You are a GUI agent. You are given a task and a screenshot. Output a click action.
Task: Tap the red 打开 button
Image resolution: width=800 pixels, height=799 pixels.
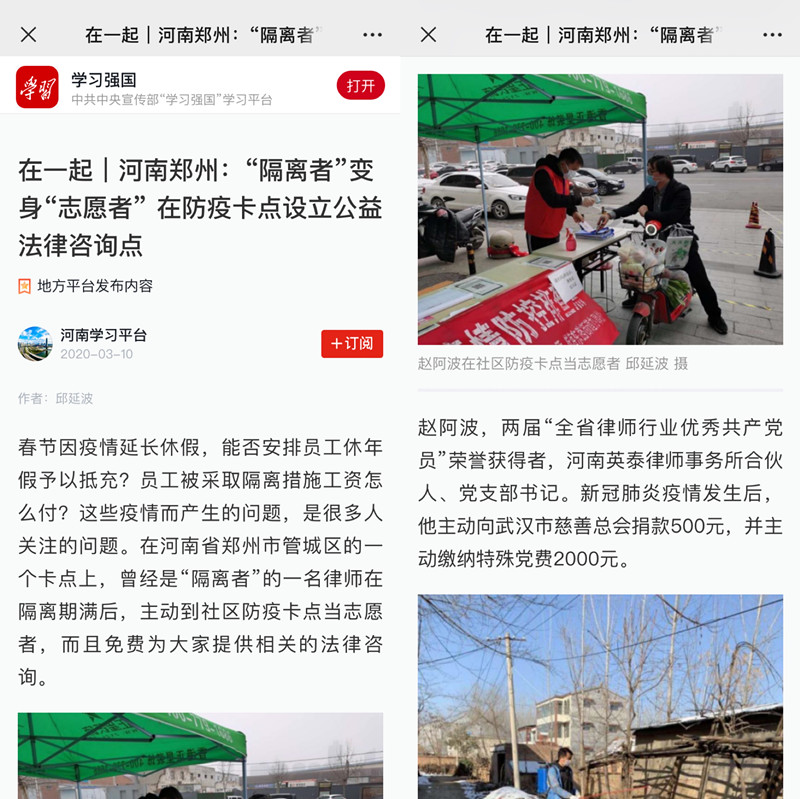coord(360,86)
